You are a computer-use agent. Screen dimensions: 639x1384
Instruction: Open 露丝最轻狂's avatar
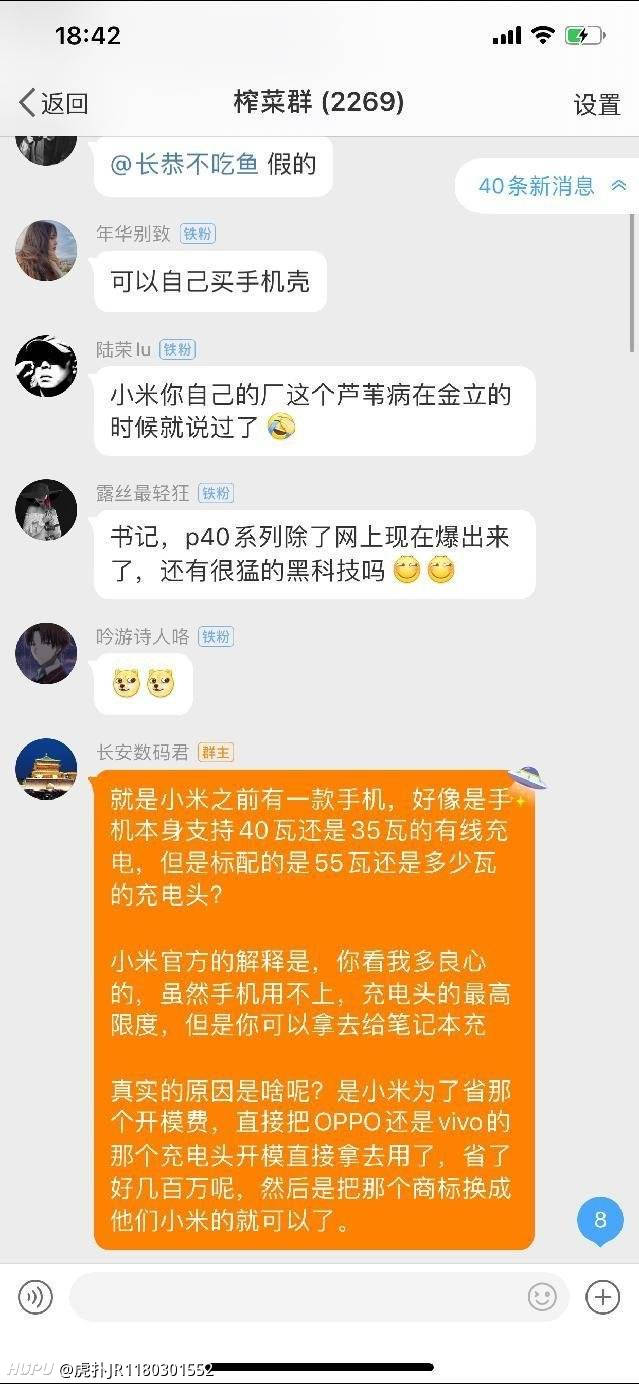(x=46, y=510)
